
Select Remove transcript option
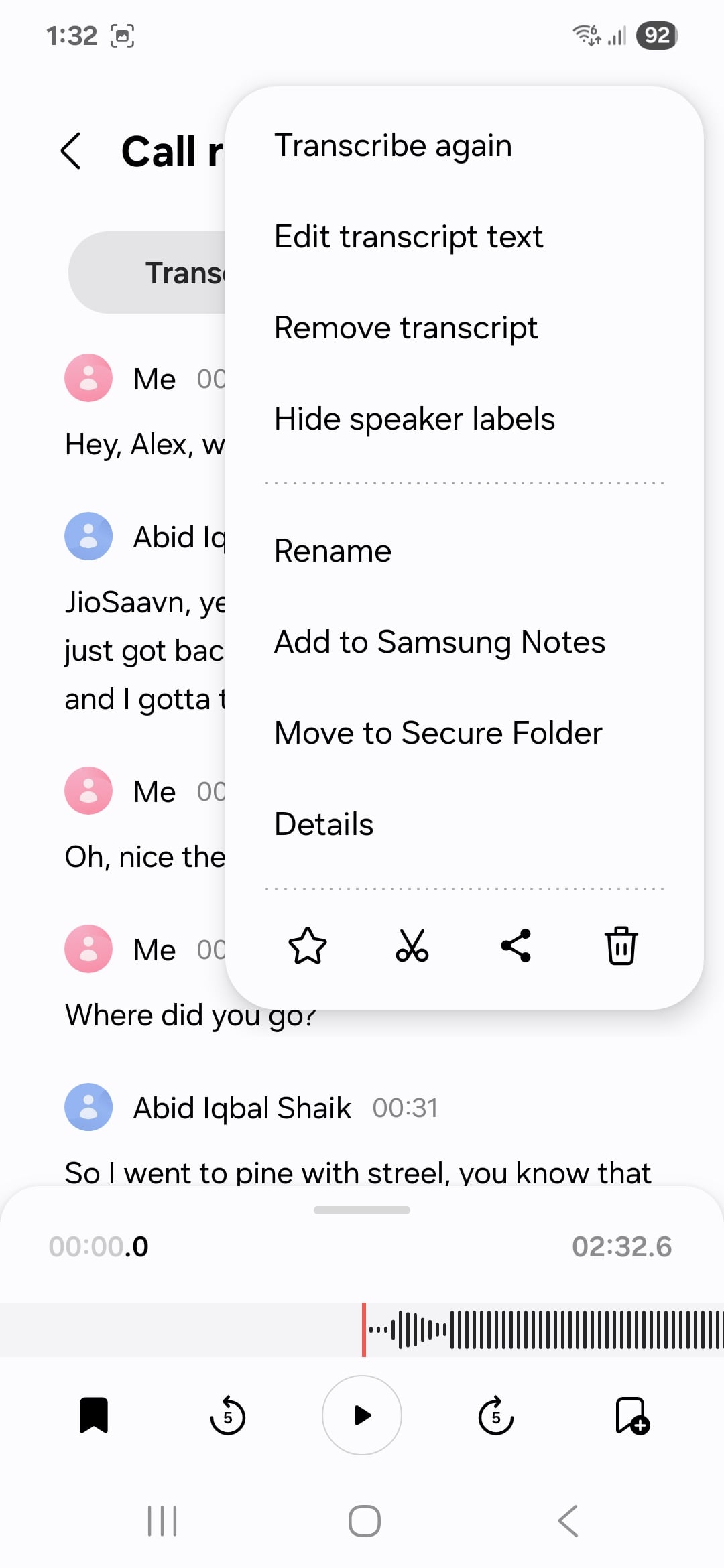click(x=406, y=328)
